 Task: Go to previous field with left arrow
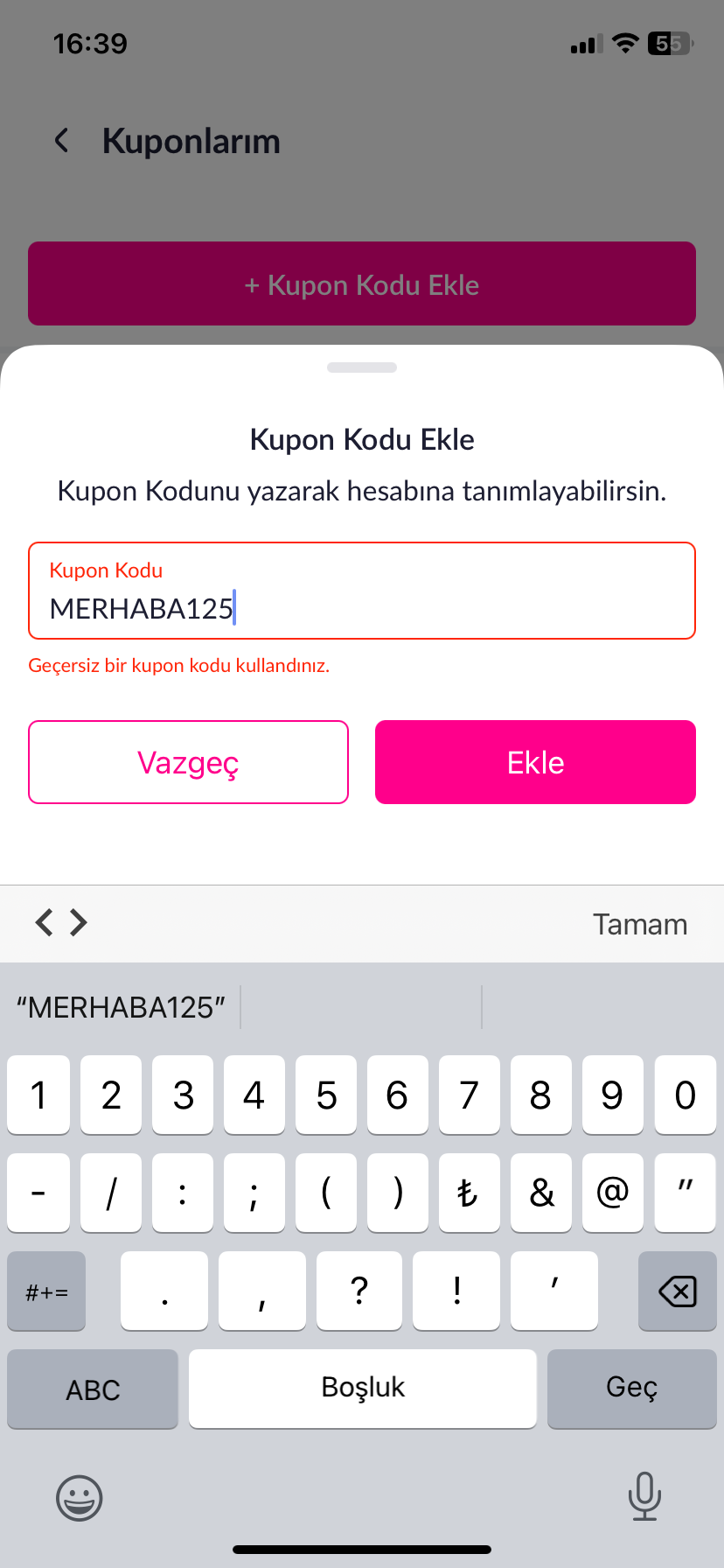(x=45, y=922)
